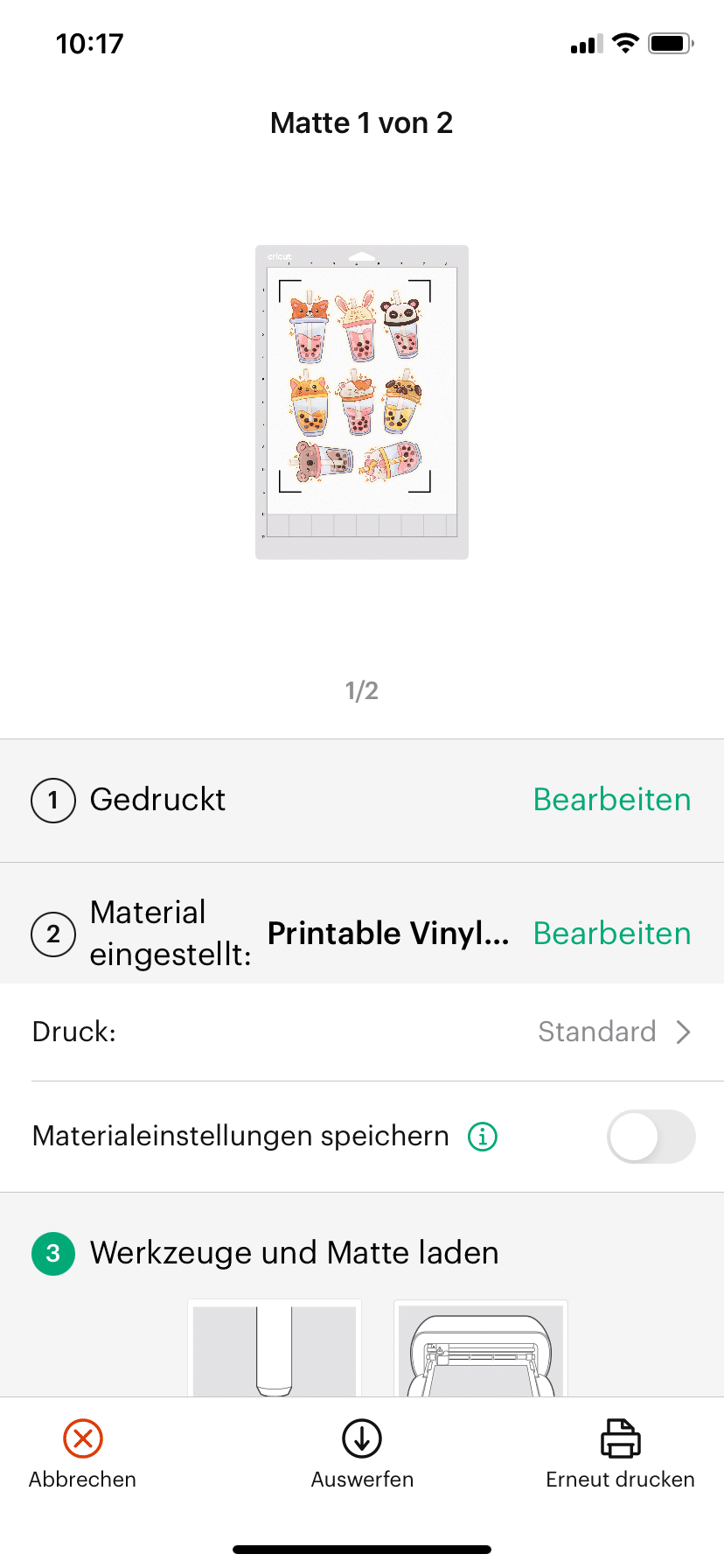Show info about Materialeinstellungen speichern
The width and height of the screenshot is (724, 1568).
(483, 1137)
